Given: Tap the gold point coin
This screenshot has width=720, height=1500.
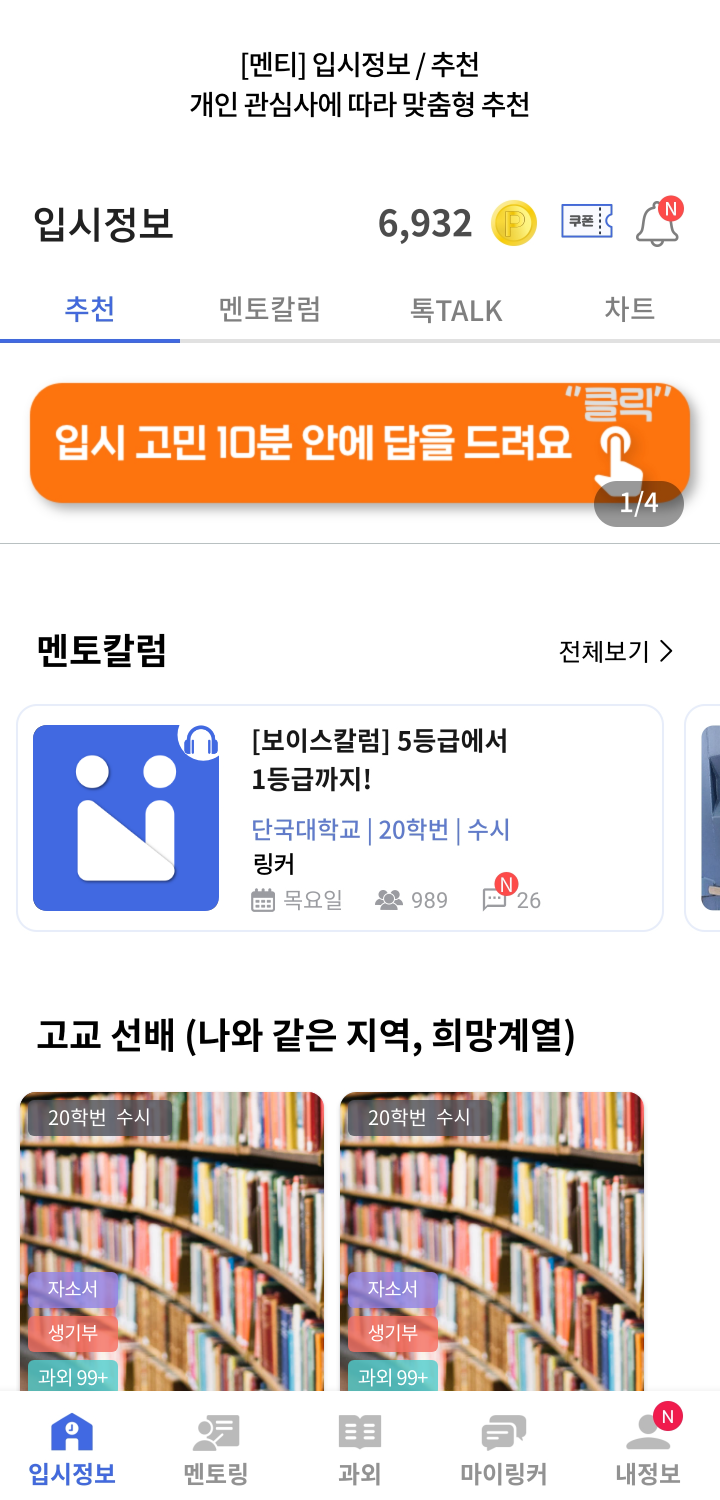Looking at the screenshot, I should 514,223.
